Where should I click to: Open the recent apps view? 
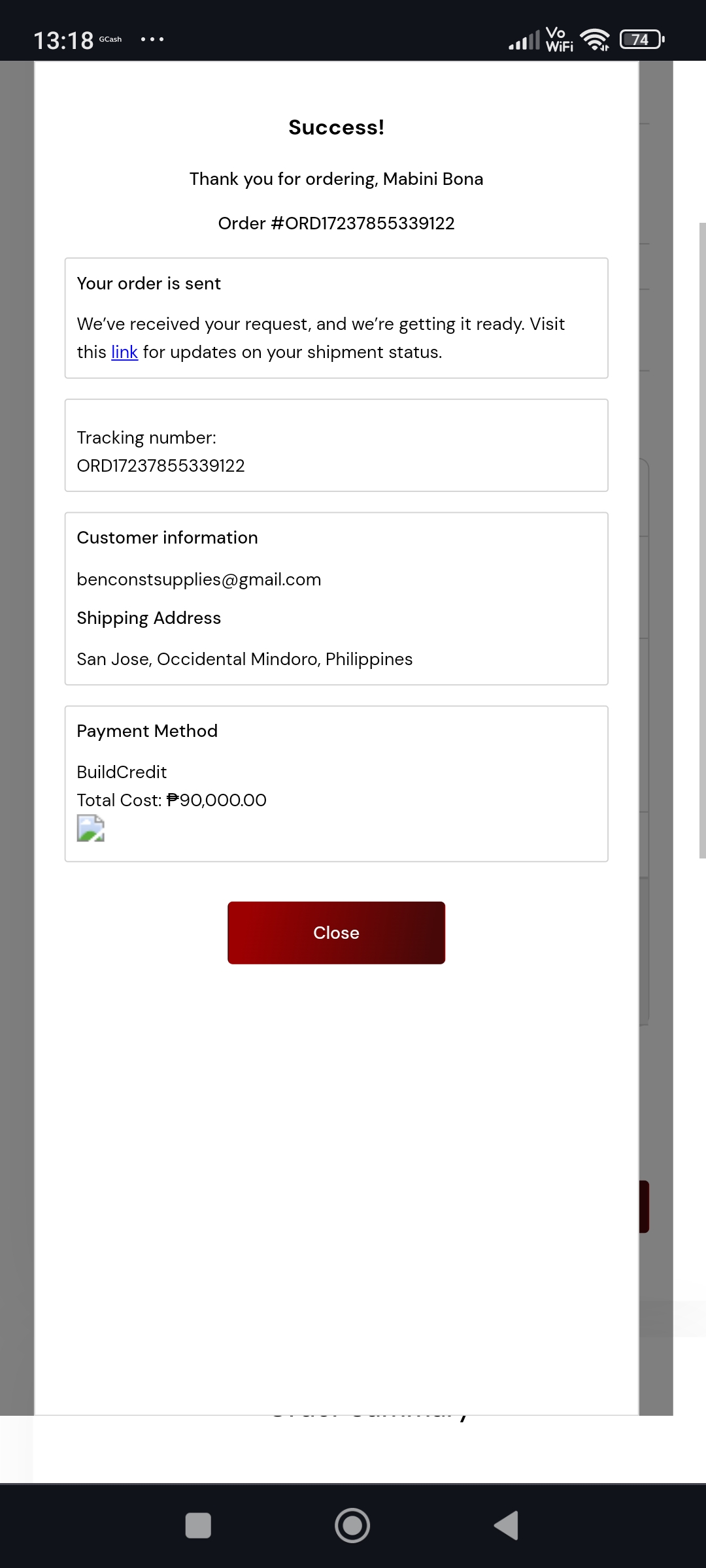click(x=198, y=1526)
